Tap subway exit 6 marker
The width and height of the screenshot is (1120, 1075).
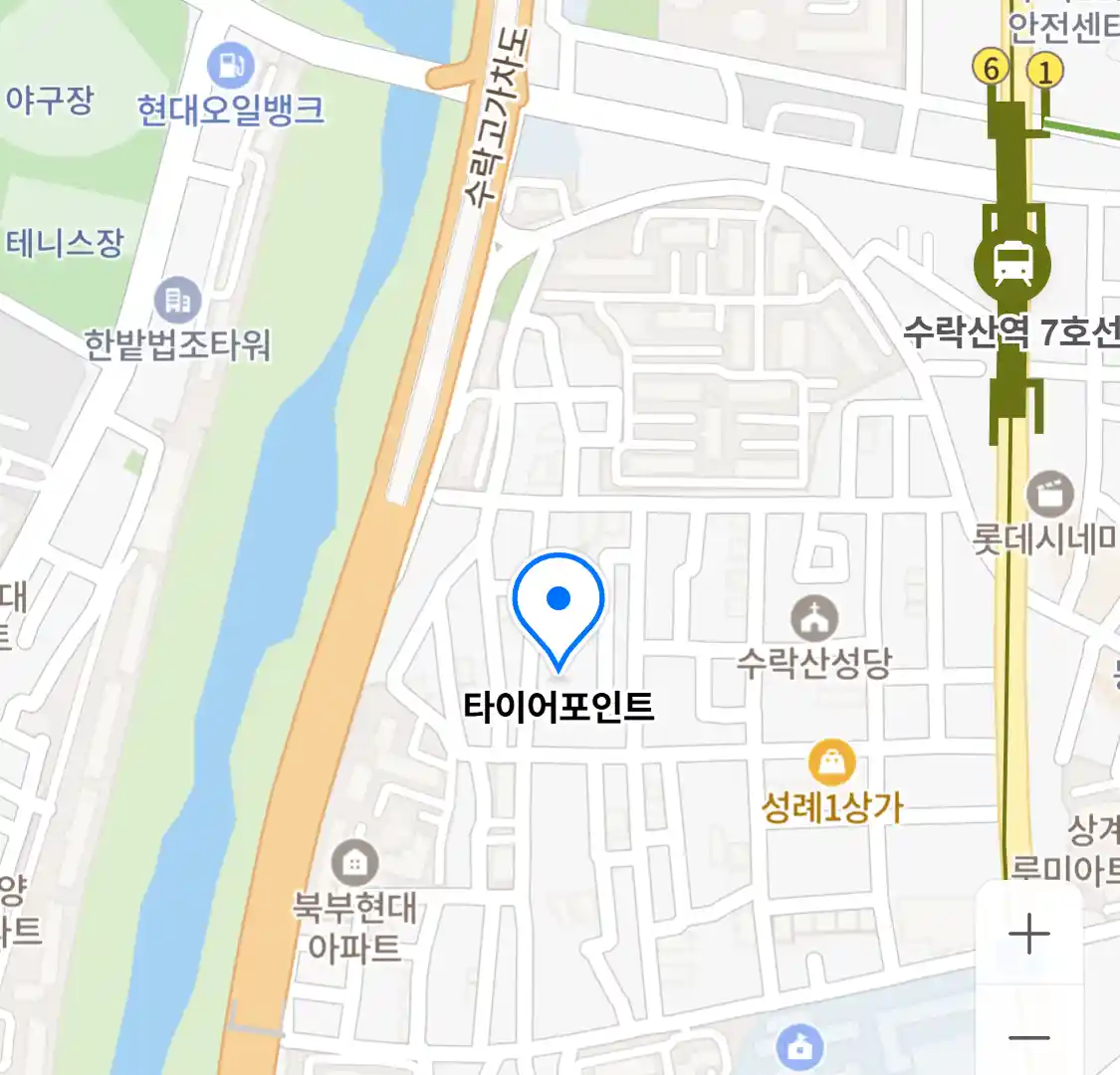991,69
